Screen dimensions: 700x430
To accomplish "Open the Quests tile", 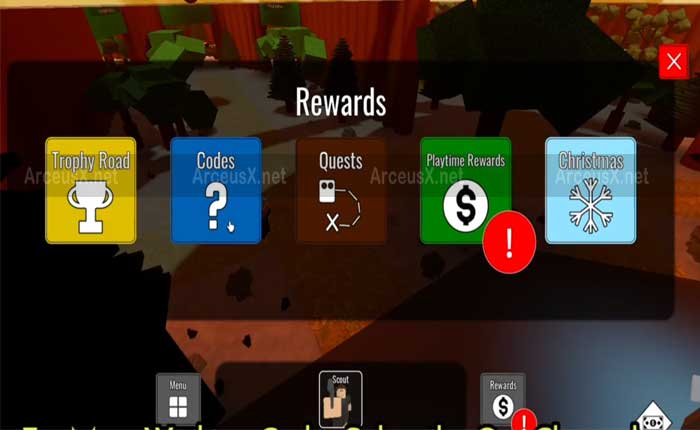I will 341,190.
